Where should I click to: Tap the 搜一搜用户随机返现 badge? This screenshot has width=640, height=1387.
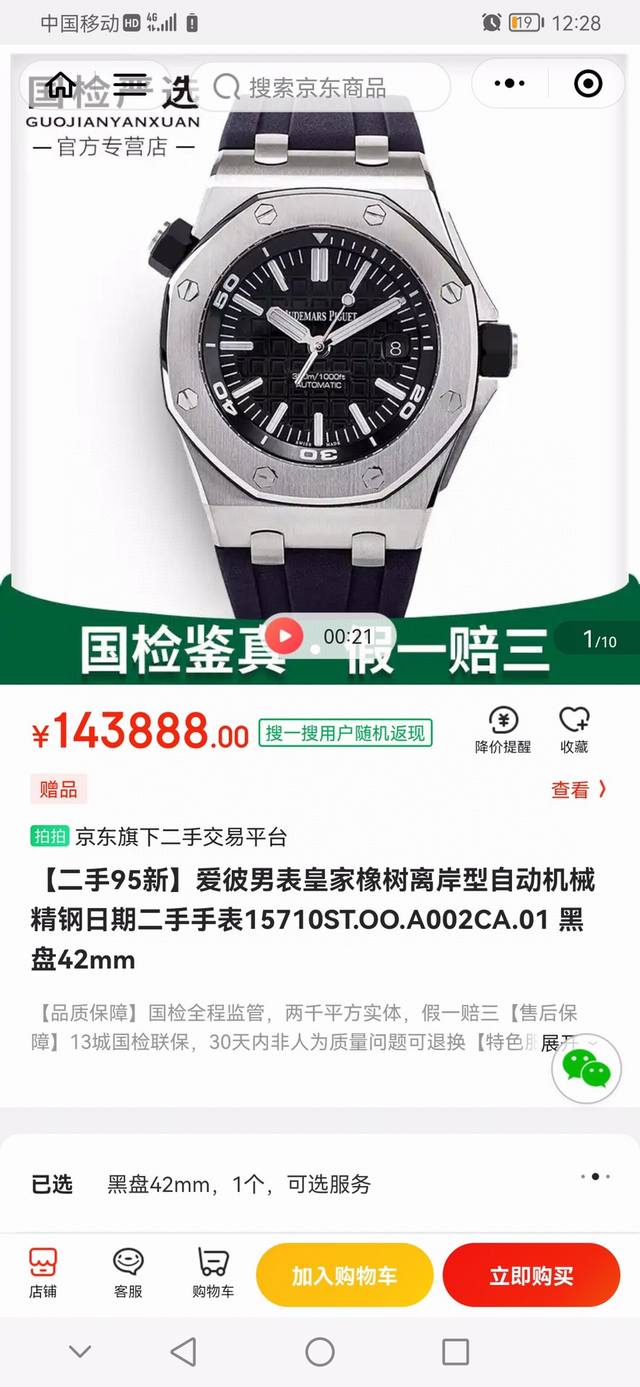click(345, 733)
